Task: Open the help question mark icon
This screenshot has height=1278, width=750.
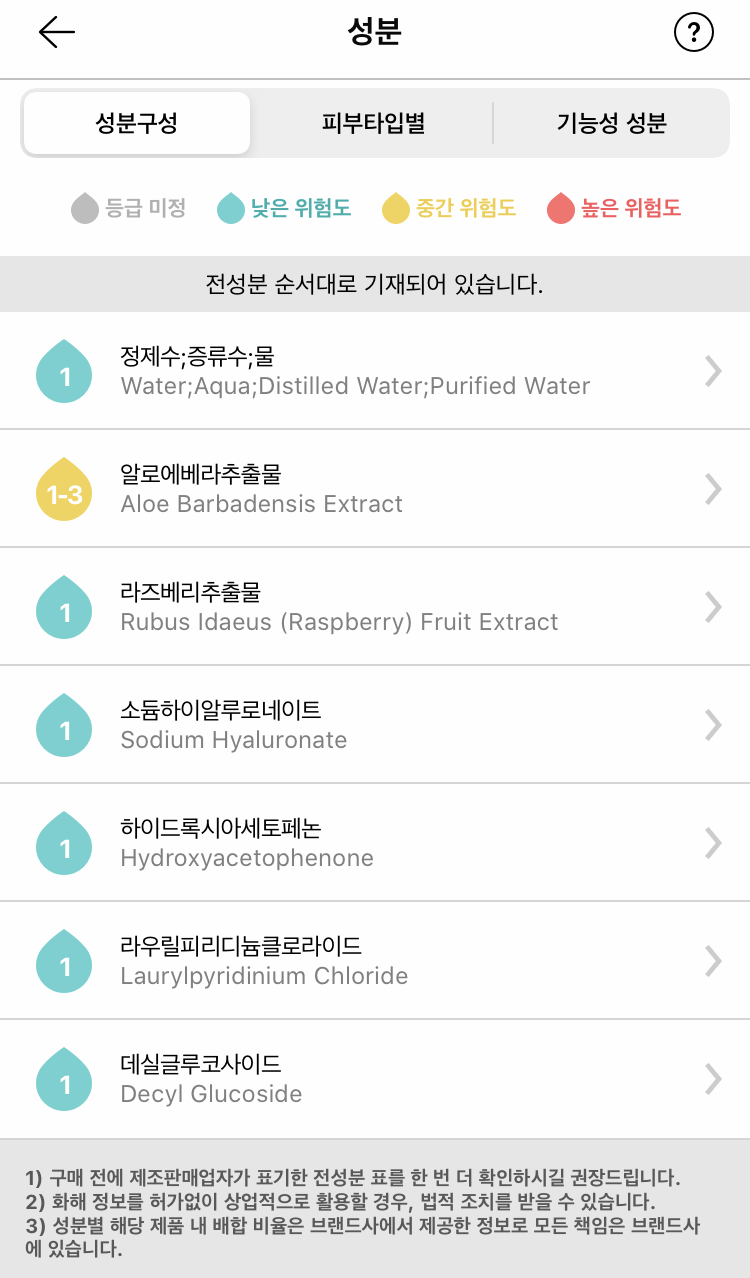Action: point(694,33)
